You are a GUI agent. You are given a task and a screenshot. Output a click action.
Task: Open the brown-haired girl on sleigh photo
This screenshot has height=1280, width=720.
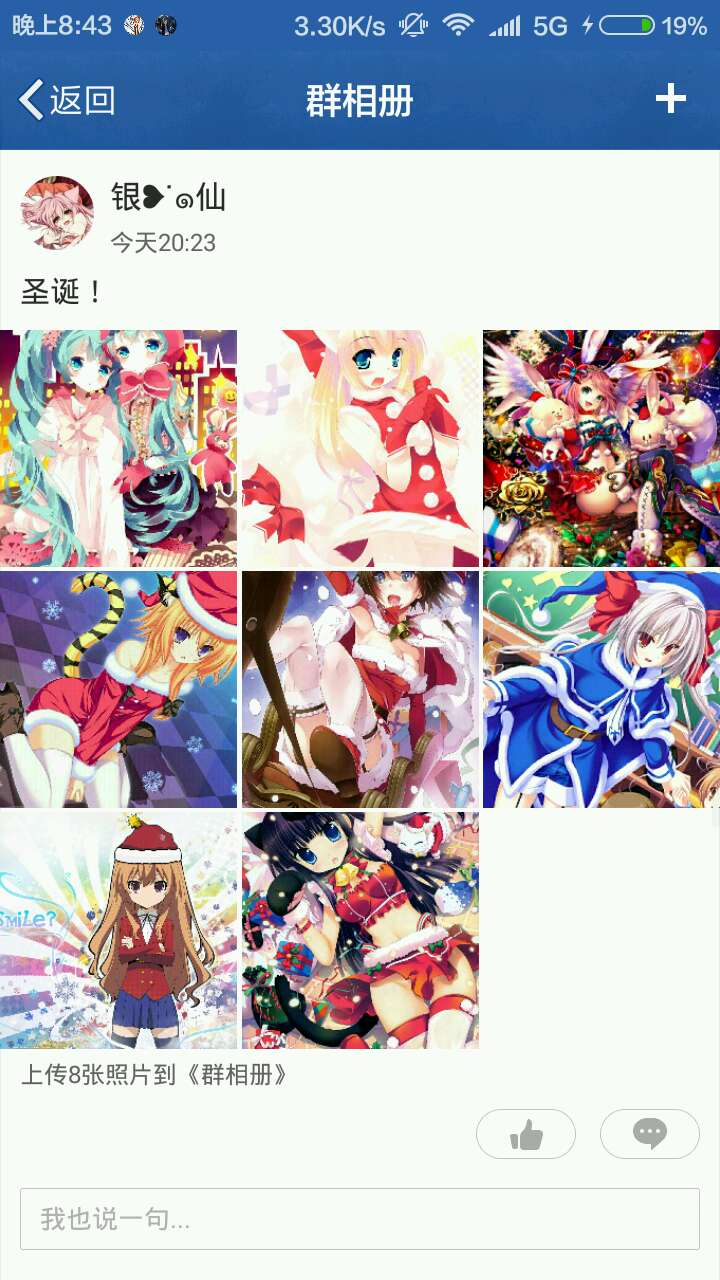(360, 689)
